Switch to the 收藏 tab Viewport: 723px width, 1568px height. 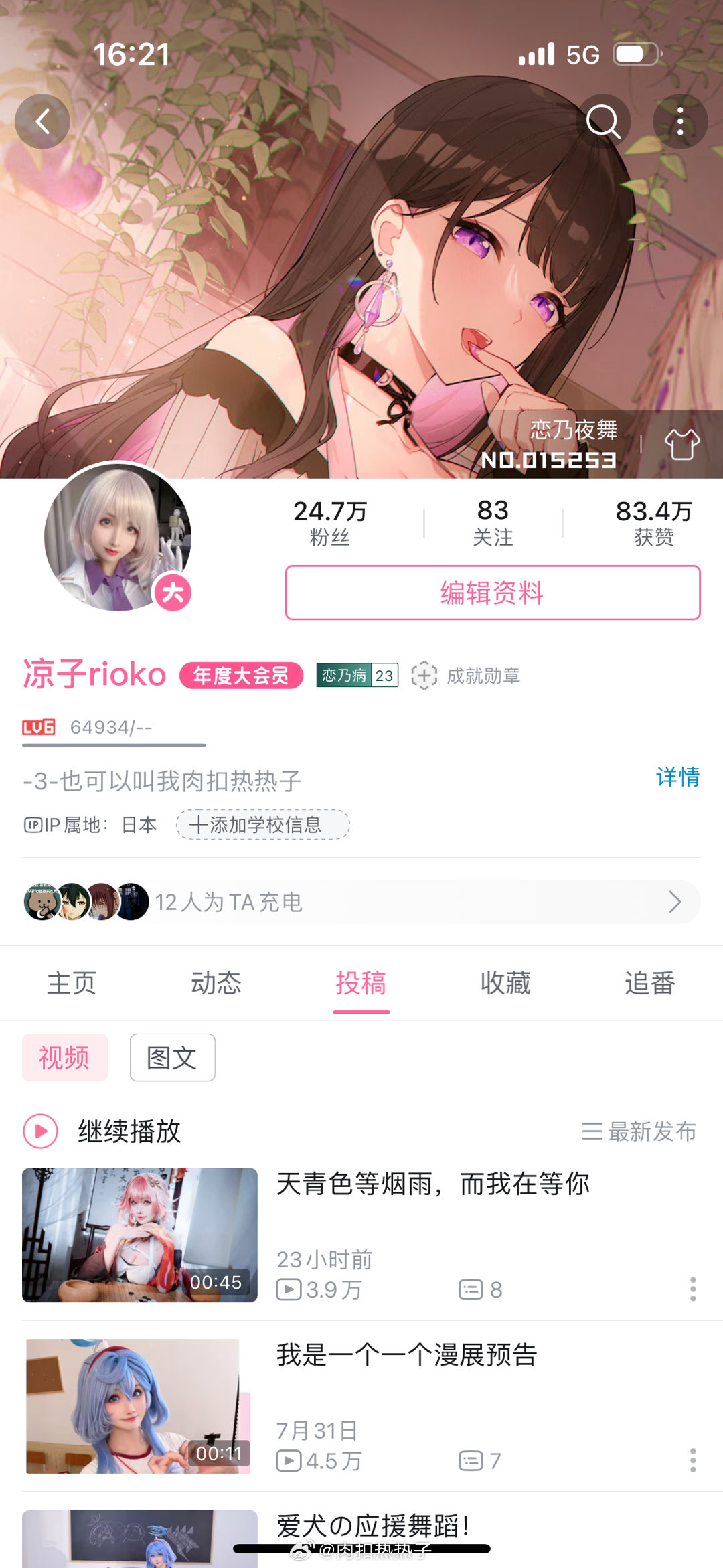505,983
